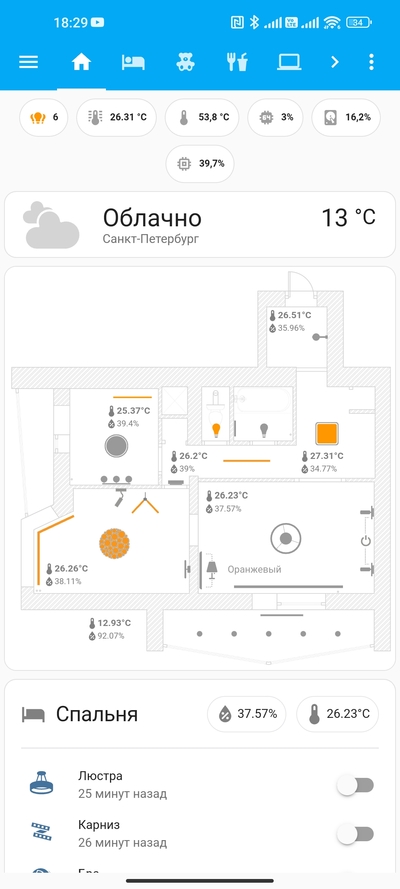Tap the lights-on chip showing 6
The image size is (400, 889).
[44, 117]
